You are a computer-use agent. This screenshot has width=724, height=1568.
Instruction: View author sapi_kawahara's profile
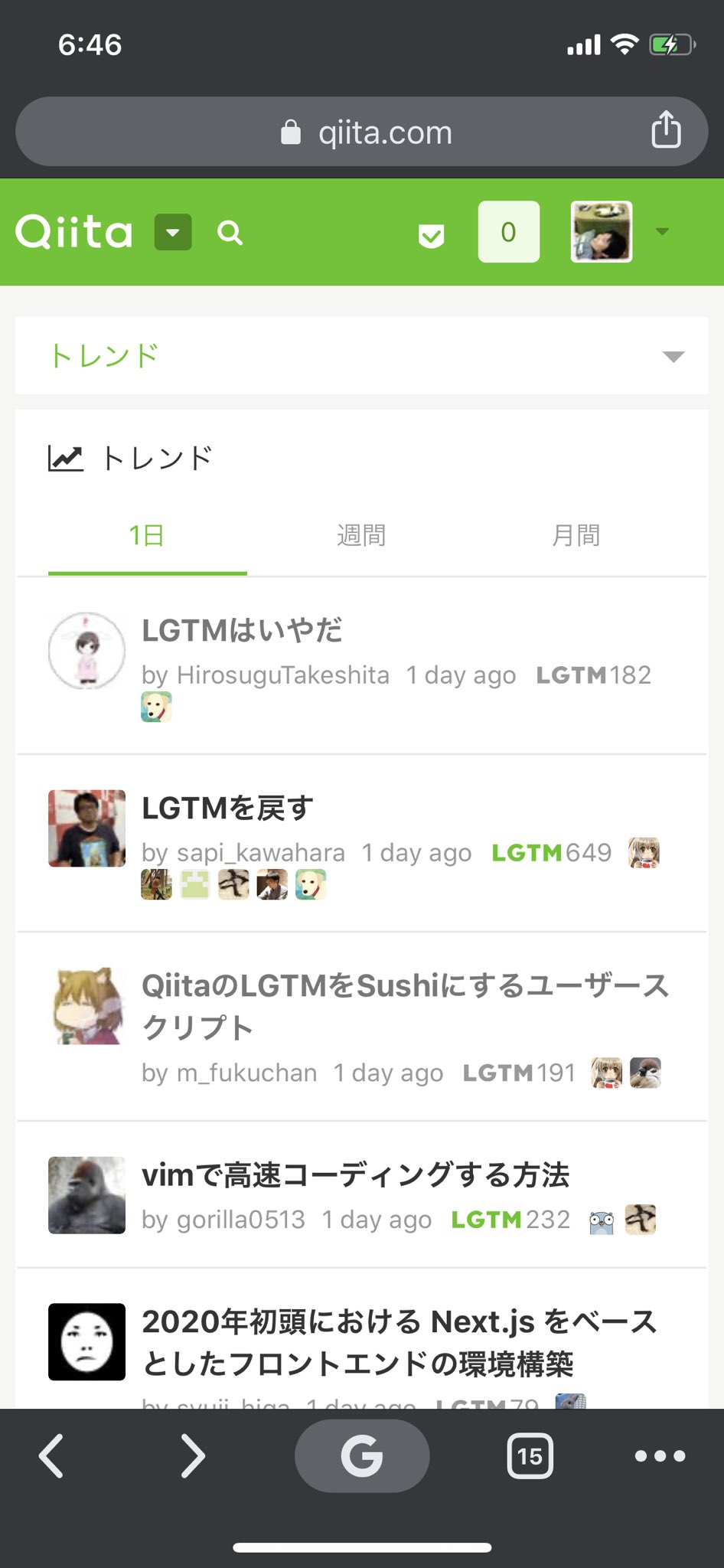[260, 853]
